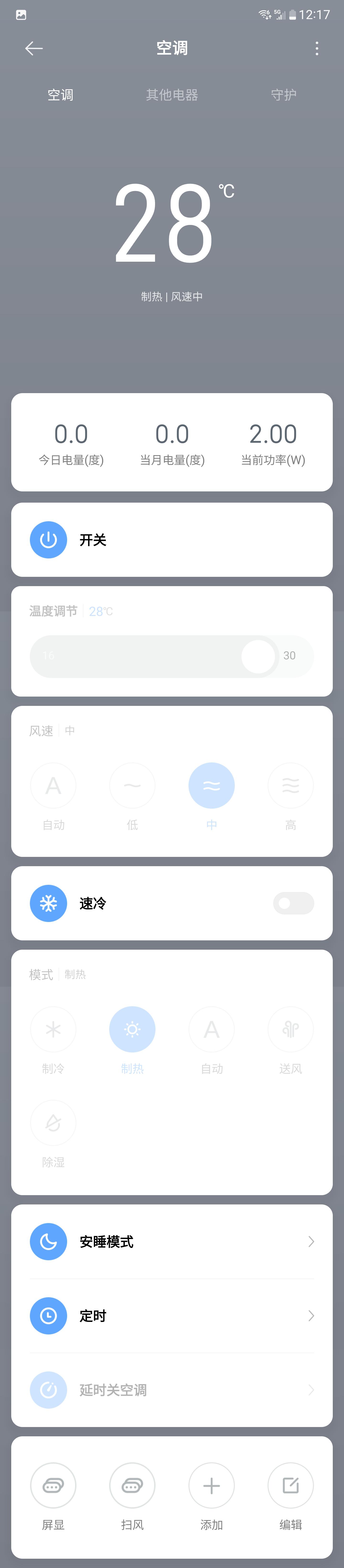Select 送风 fan mode
Screen dimensions: 344x1568
click(x=290, y=1029)
